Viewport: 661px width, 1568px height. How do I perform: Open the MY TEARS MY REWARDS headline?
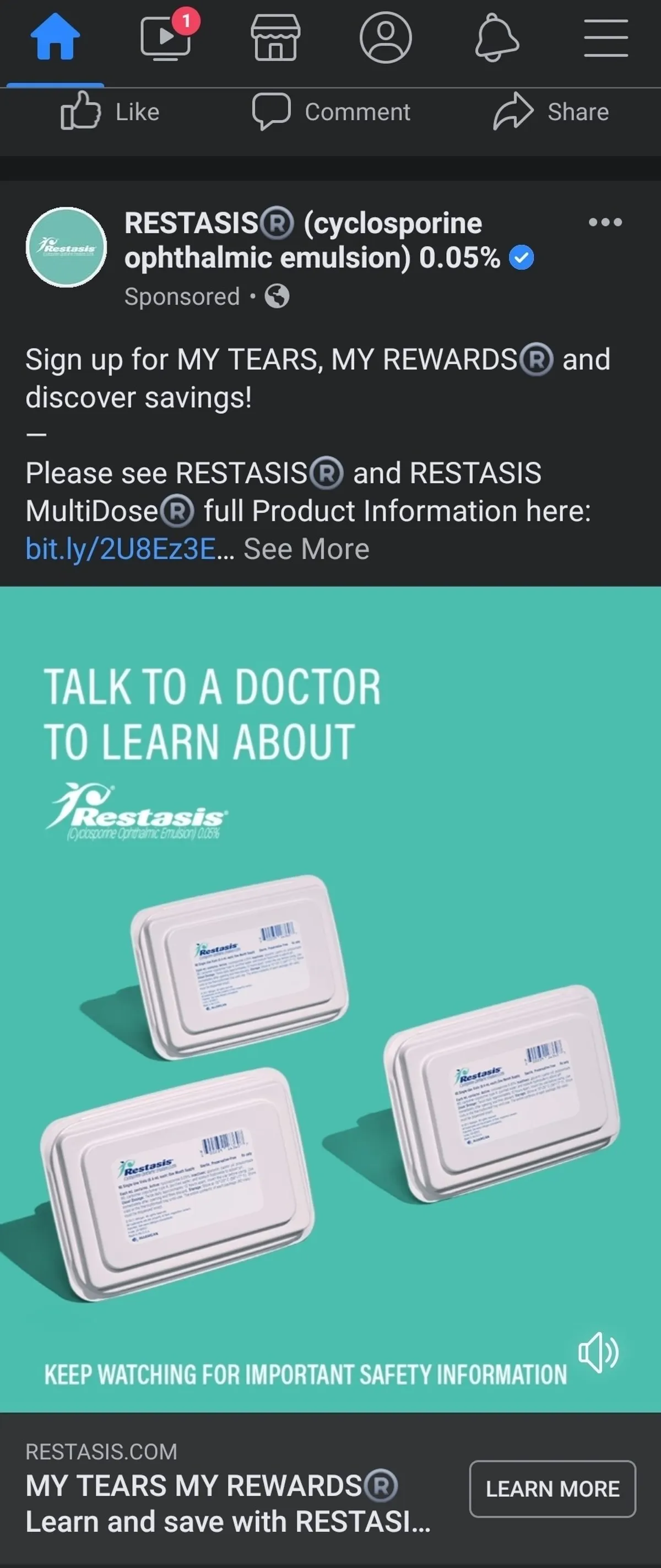[211, 1485]
